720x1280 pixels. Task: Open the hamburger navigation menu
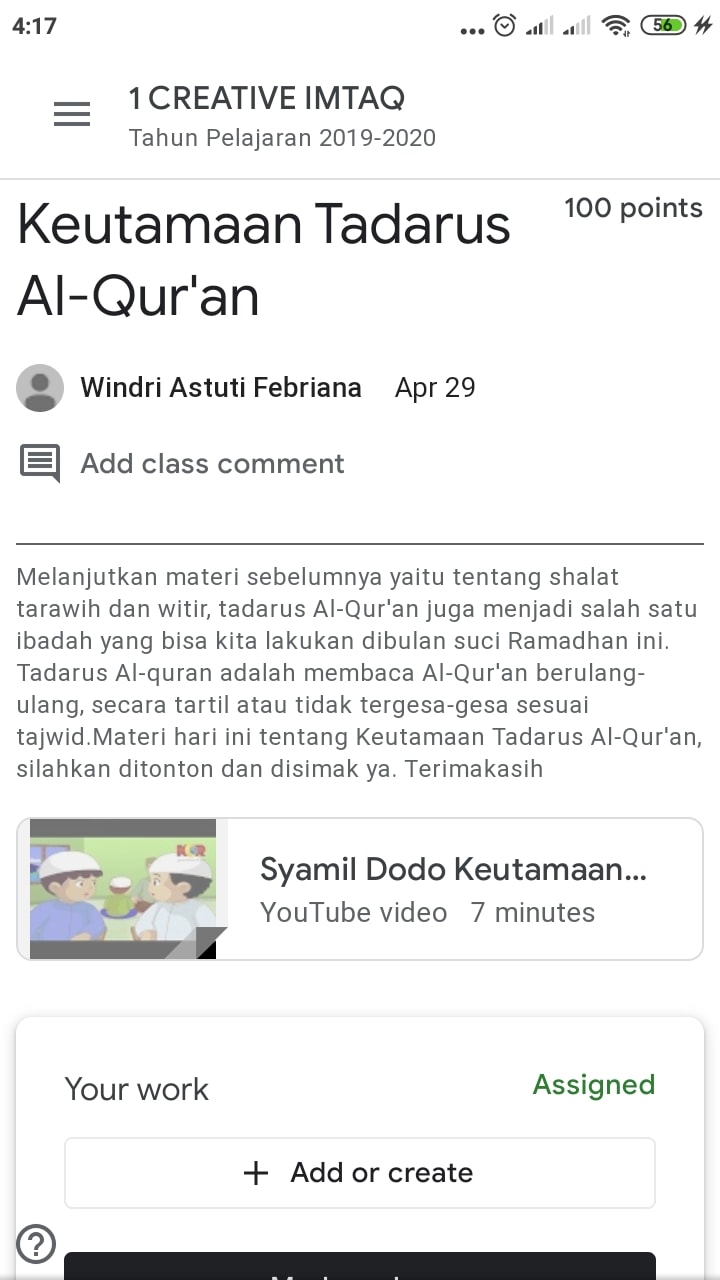click(72, 115)
